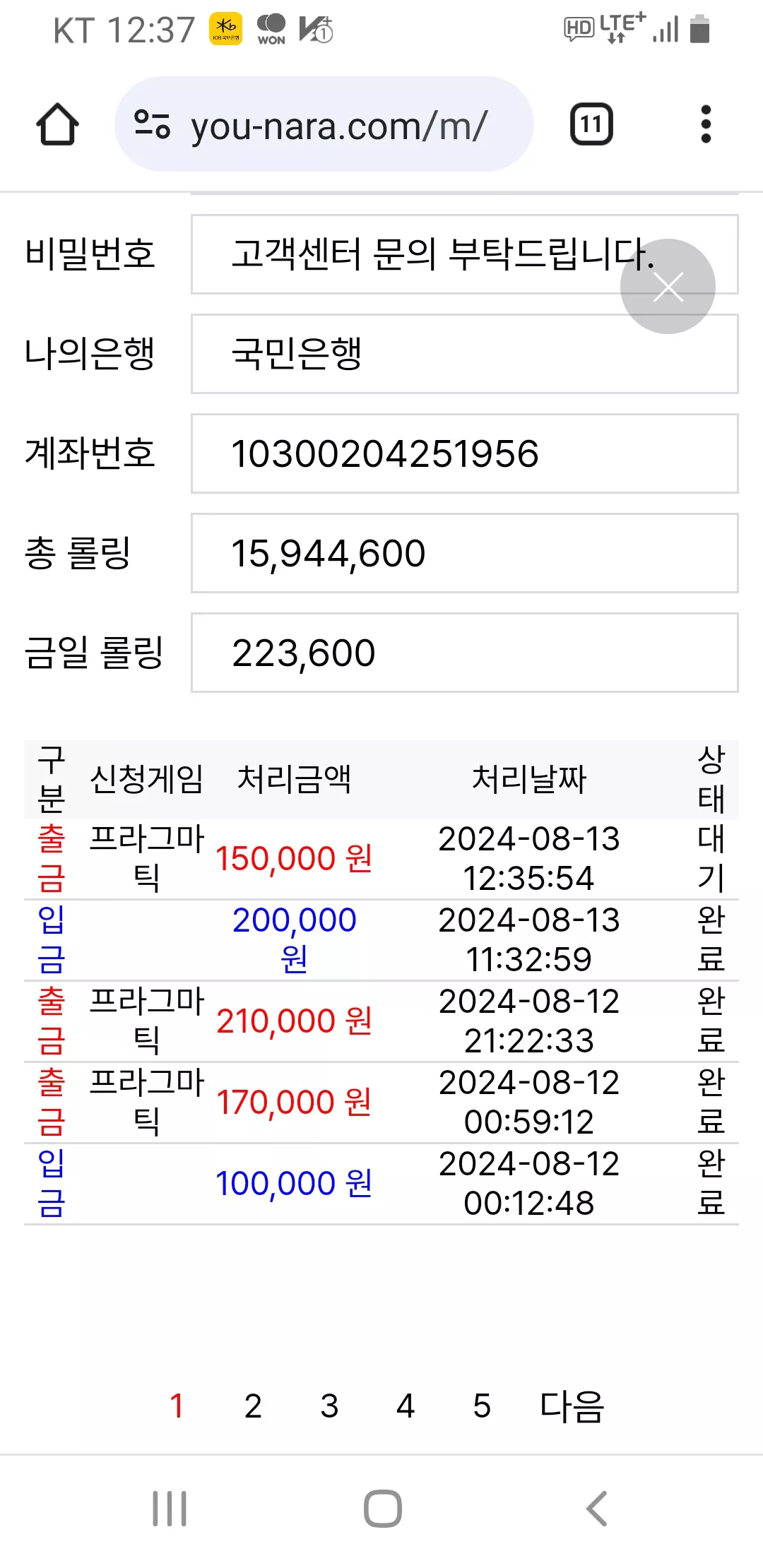Tap the 총 롤링 field

[465, 553]
